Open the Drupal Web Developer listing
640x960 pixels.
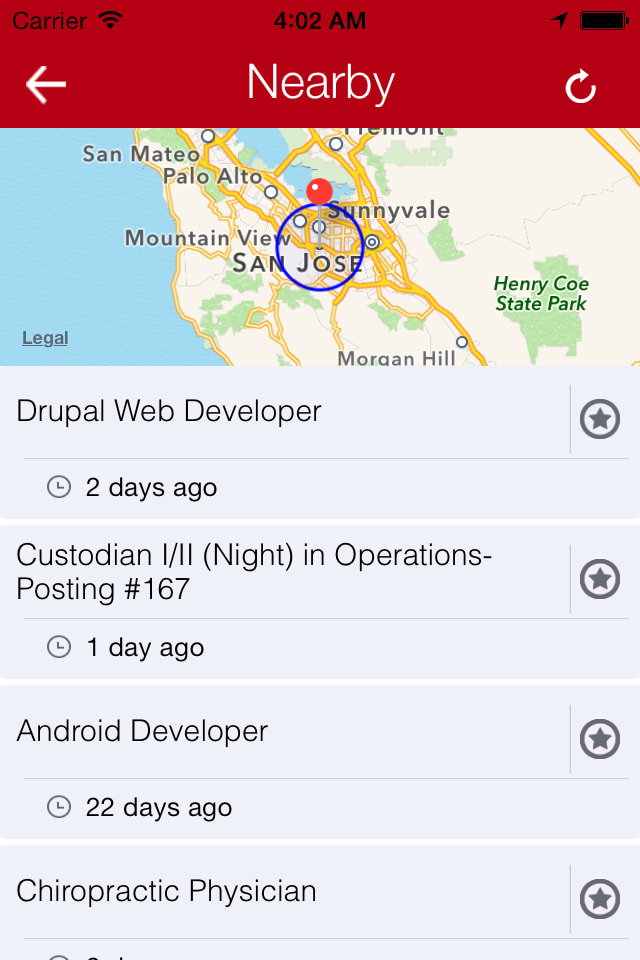169,411
